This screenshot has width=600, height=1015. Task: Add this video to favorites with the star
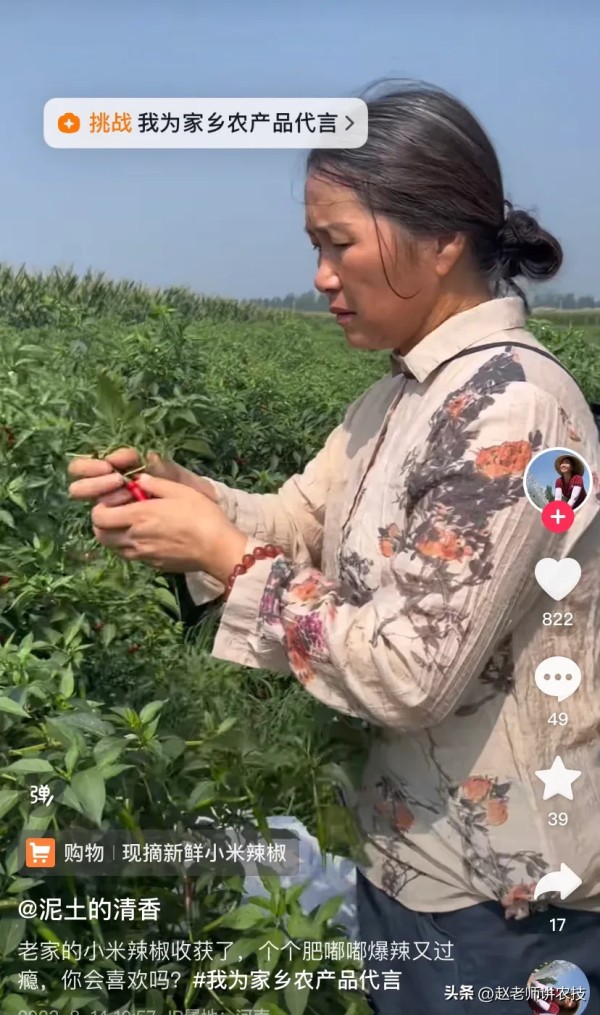pyautogui.click(x=557, y=779)
